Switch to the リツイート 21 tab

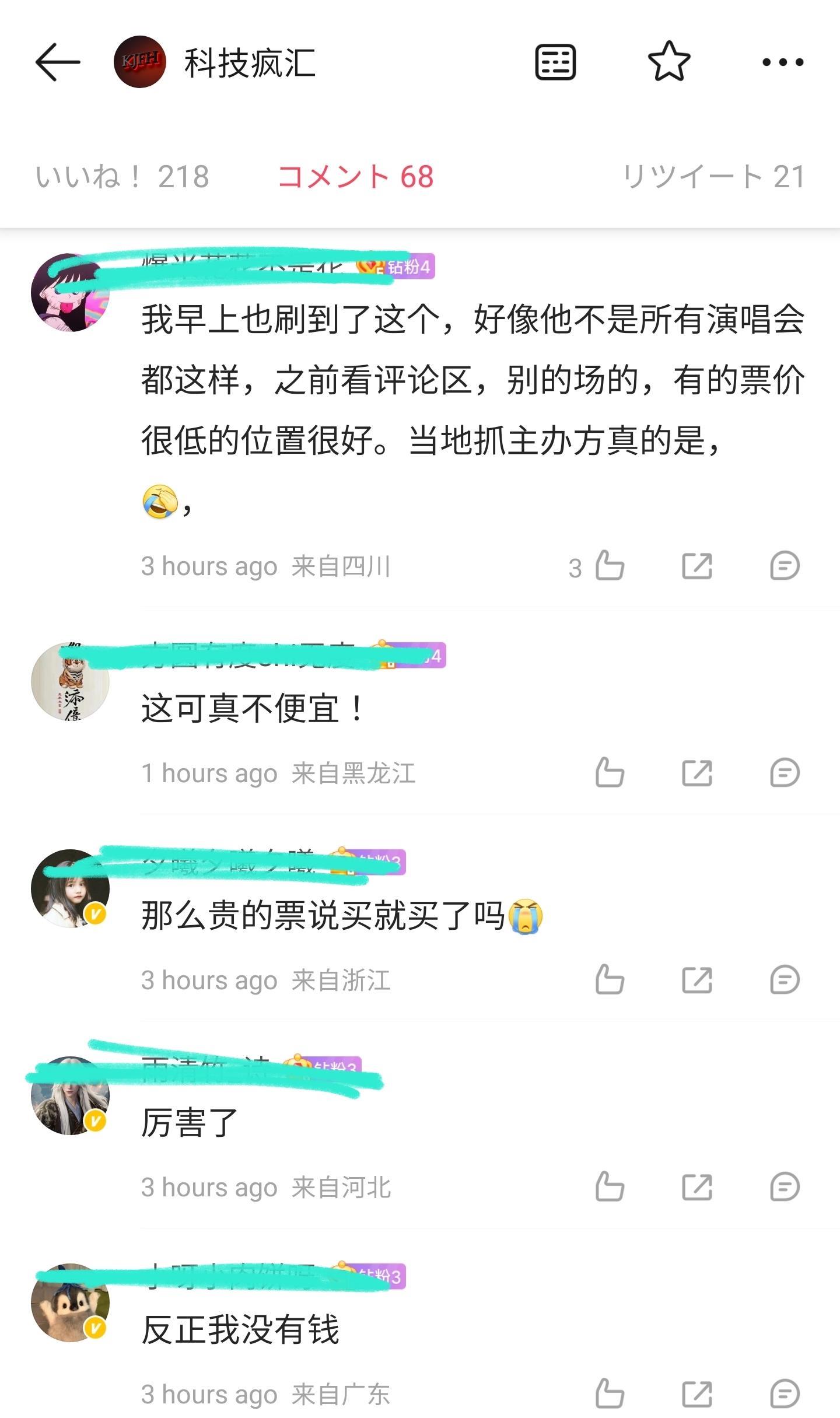click(x=713, y=176)
